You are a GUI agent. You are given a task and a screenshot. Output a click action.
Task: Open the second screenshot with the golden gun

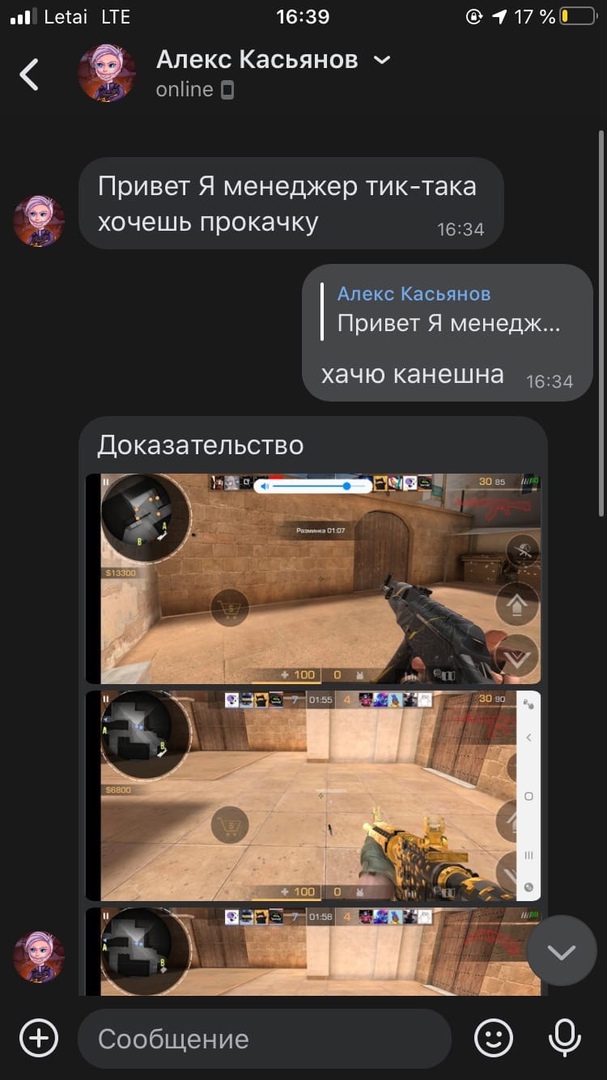pyautogui.click(x=314, y=795)
